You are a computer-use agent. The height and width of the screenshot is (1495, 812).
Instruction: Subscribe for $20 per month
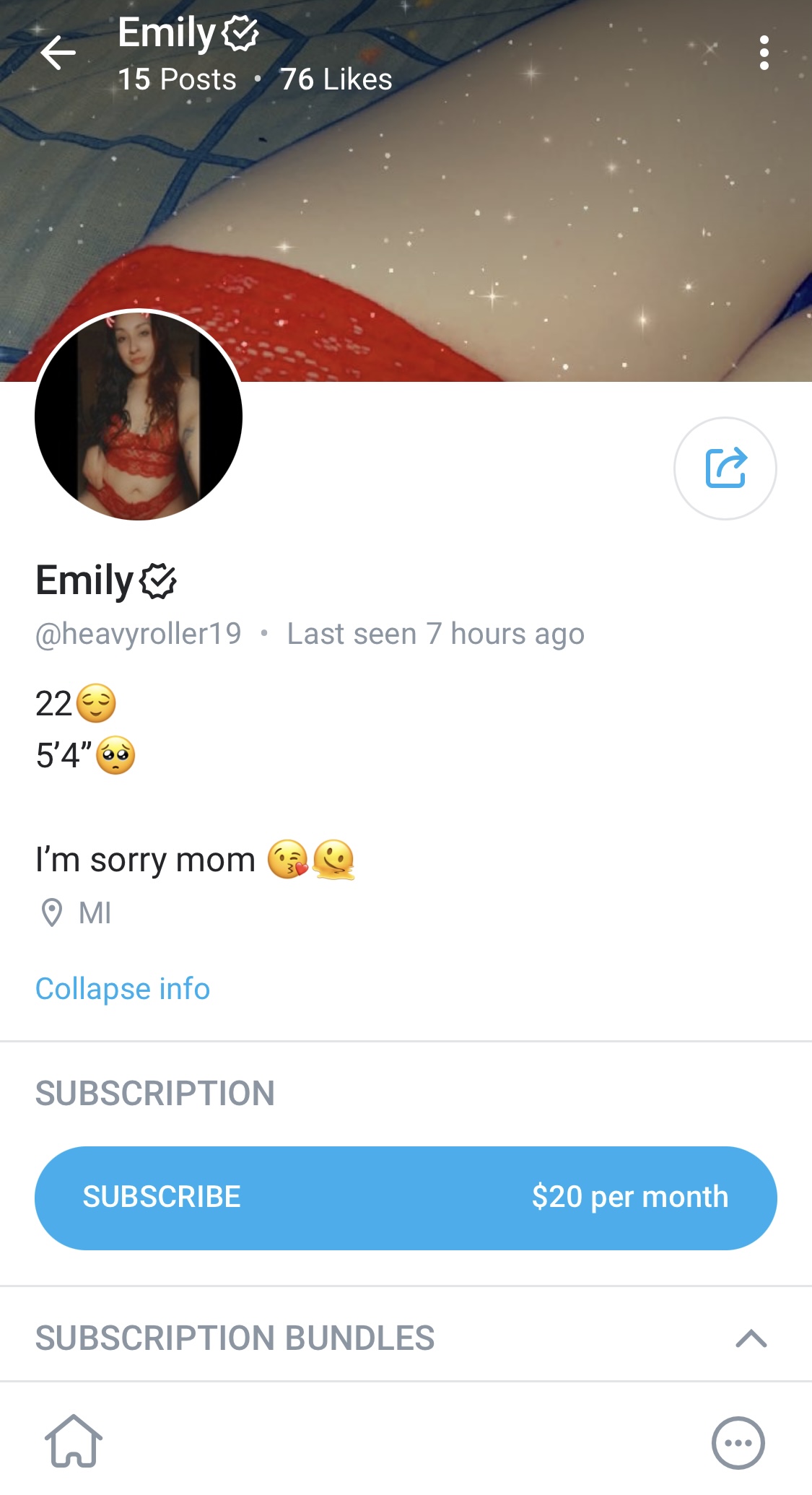pos(406,1198)
